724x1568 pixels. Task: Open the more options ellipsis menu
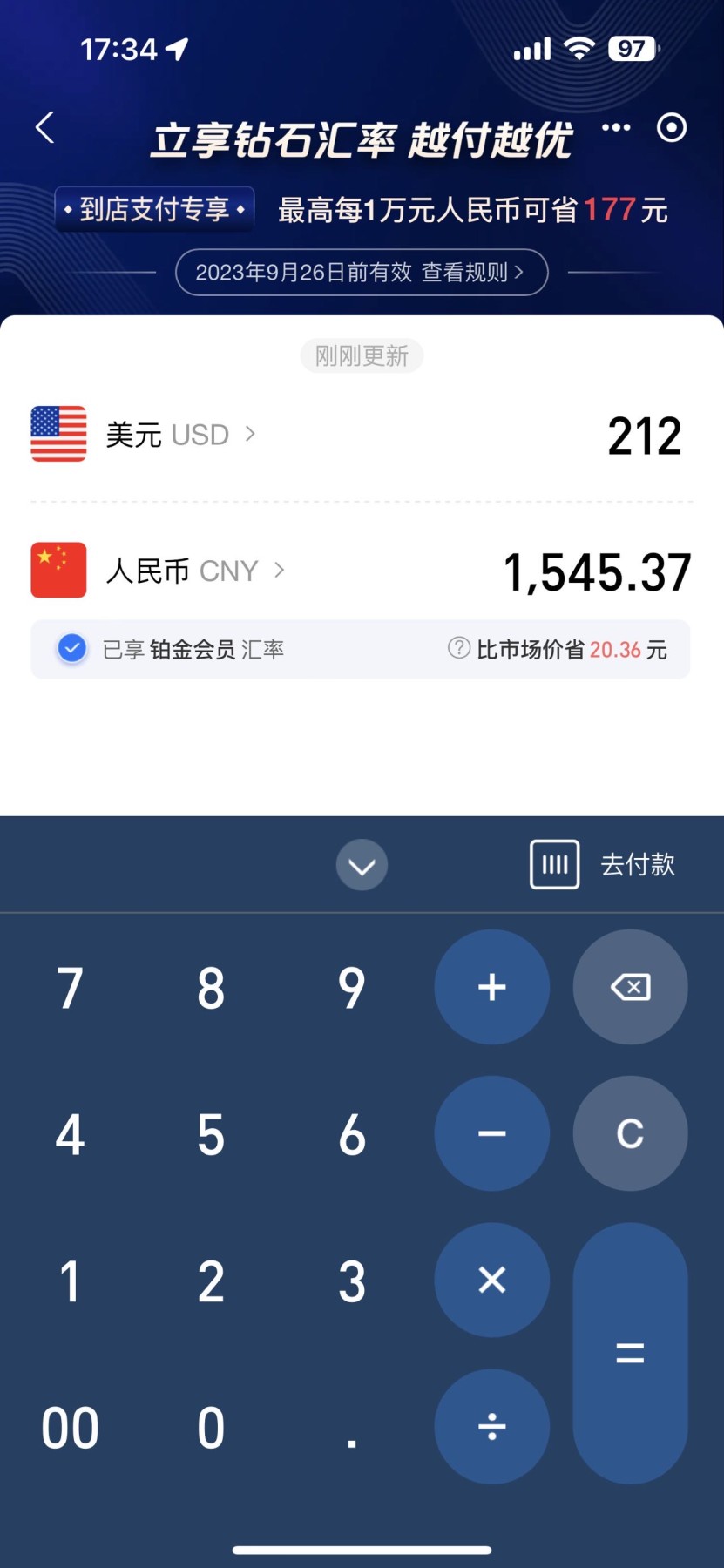[x=615, y=128]
